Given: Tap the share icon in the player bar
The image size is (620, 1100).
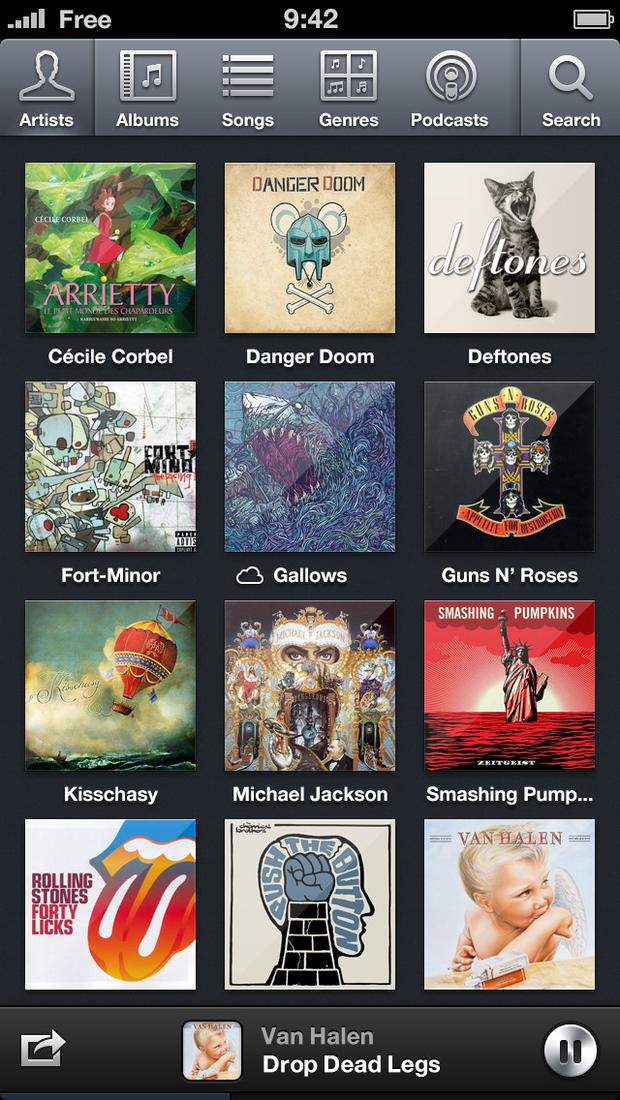Looking at the screenshot, I should pos(43,1049).
